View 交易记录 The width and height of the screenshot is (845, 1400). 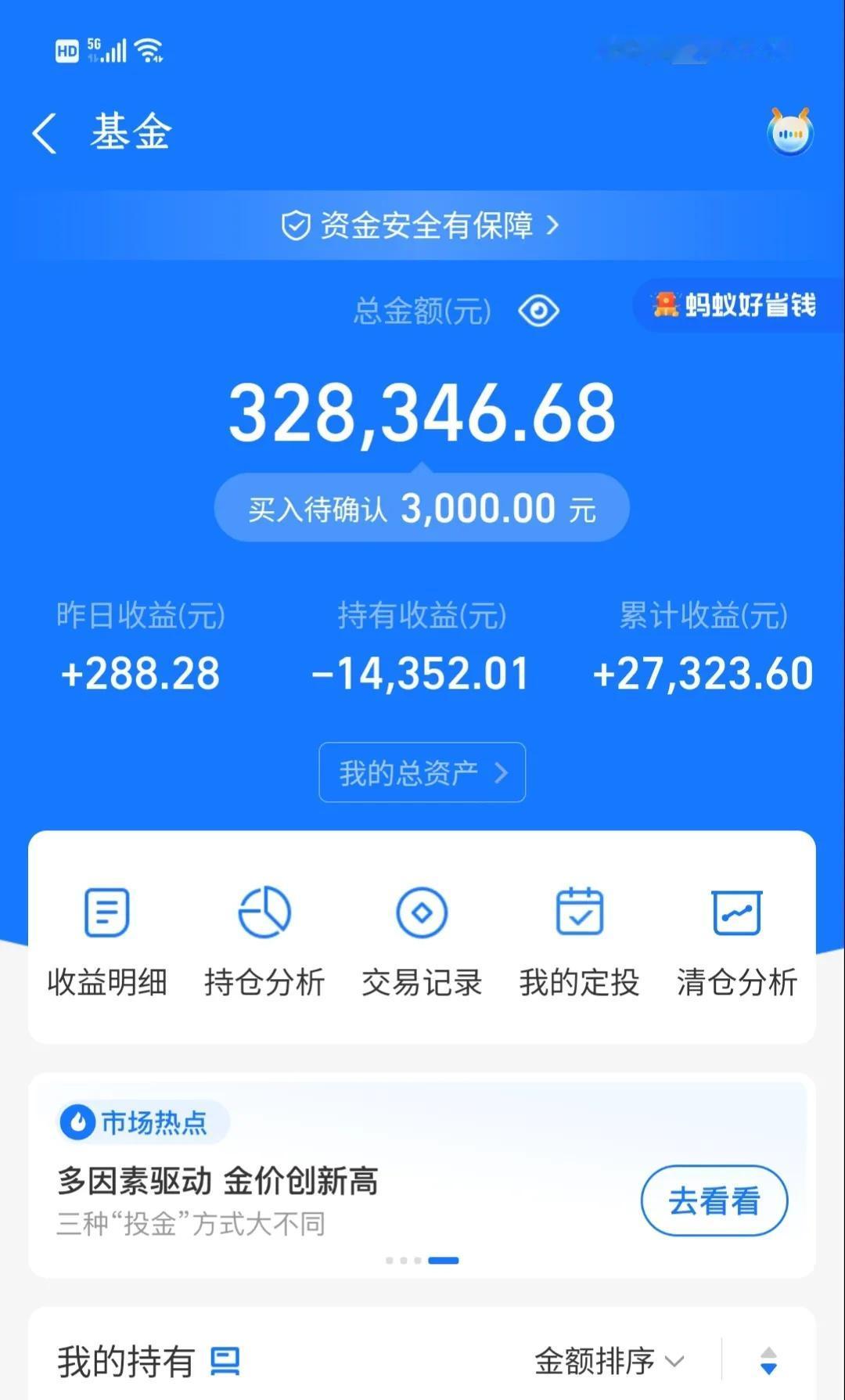pyautogui.click(x=422, y=940)
